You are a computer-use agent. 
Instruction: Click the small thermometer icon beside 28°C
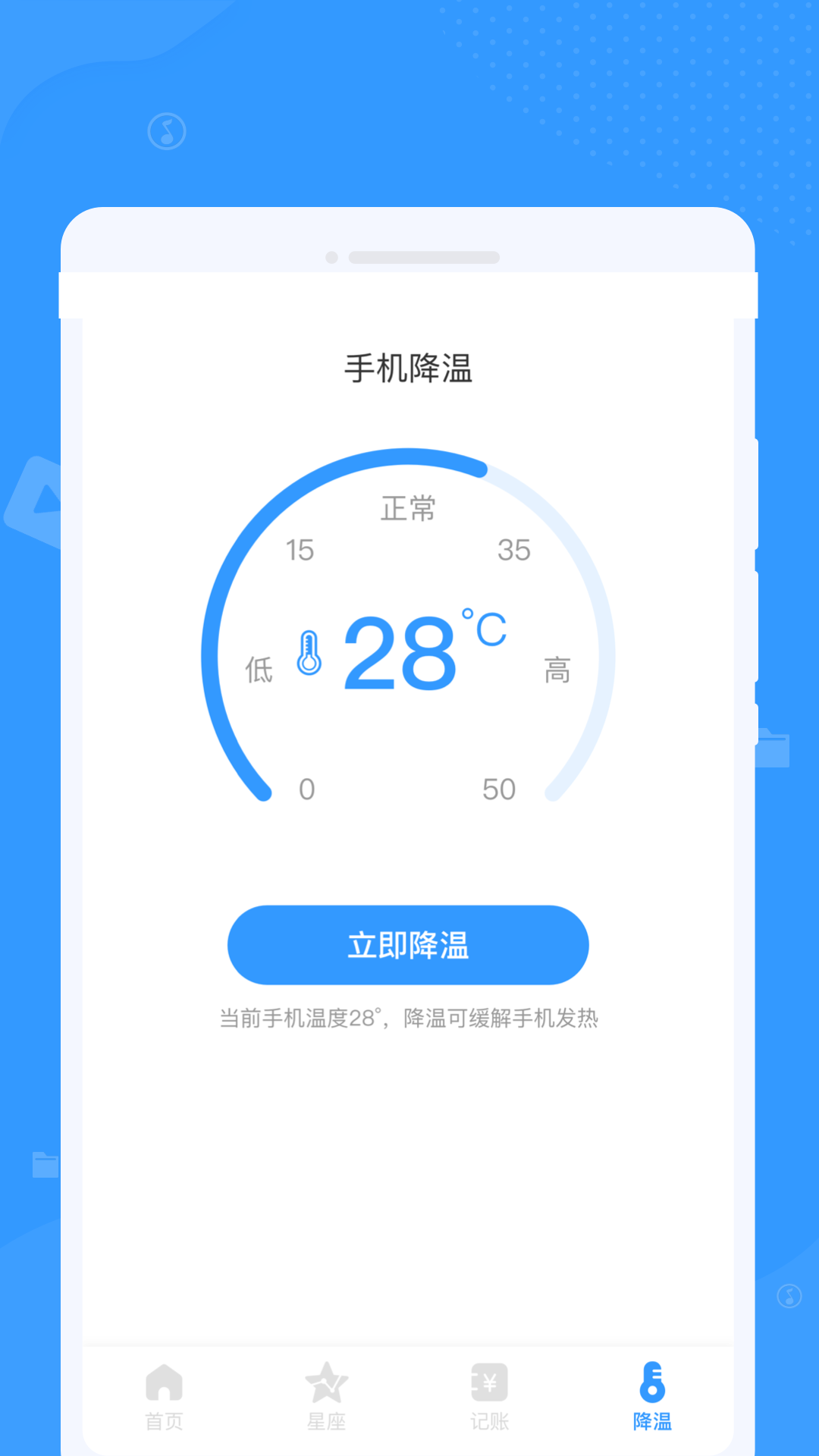click(309, 650)
